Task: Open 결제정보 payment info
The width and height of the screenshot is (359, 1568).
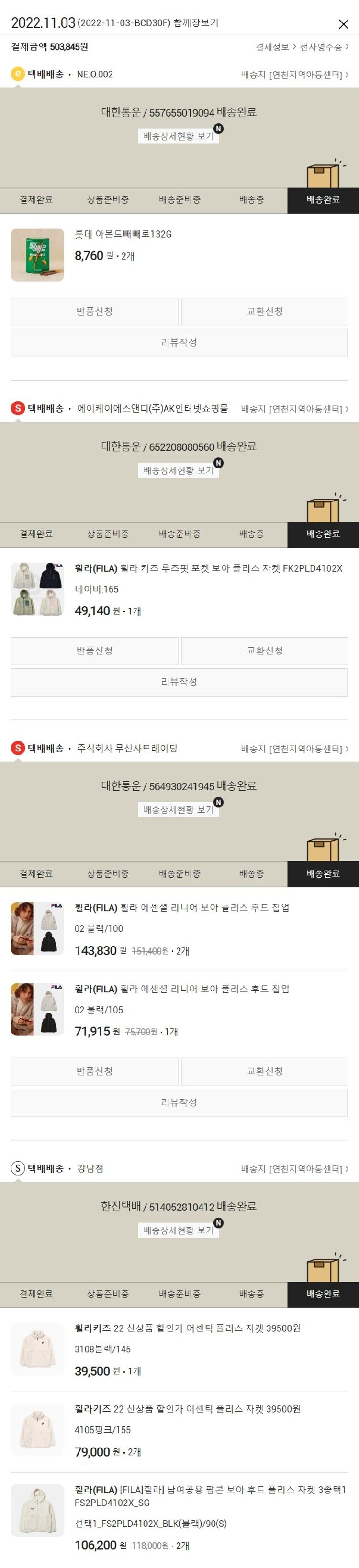Action: 276,47
